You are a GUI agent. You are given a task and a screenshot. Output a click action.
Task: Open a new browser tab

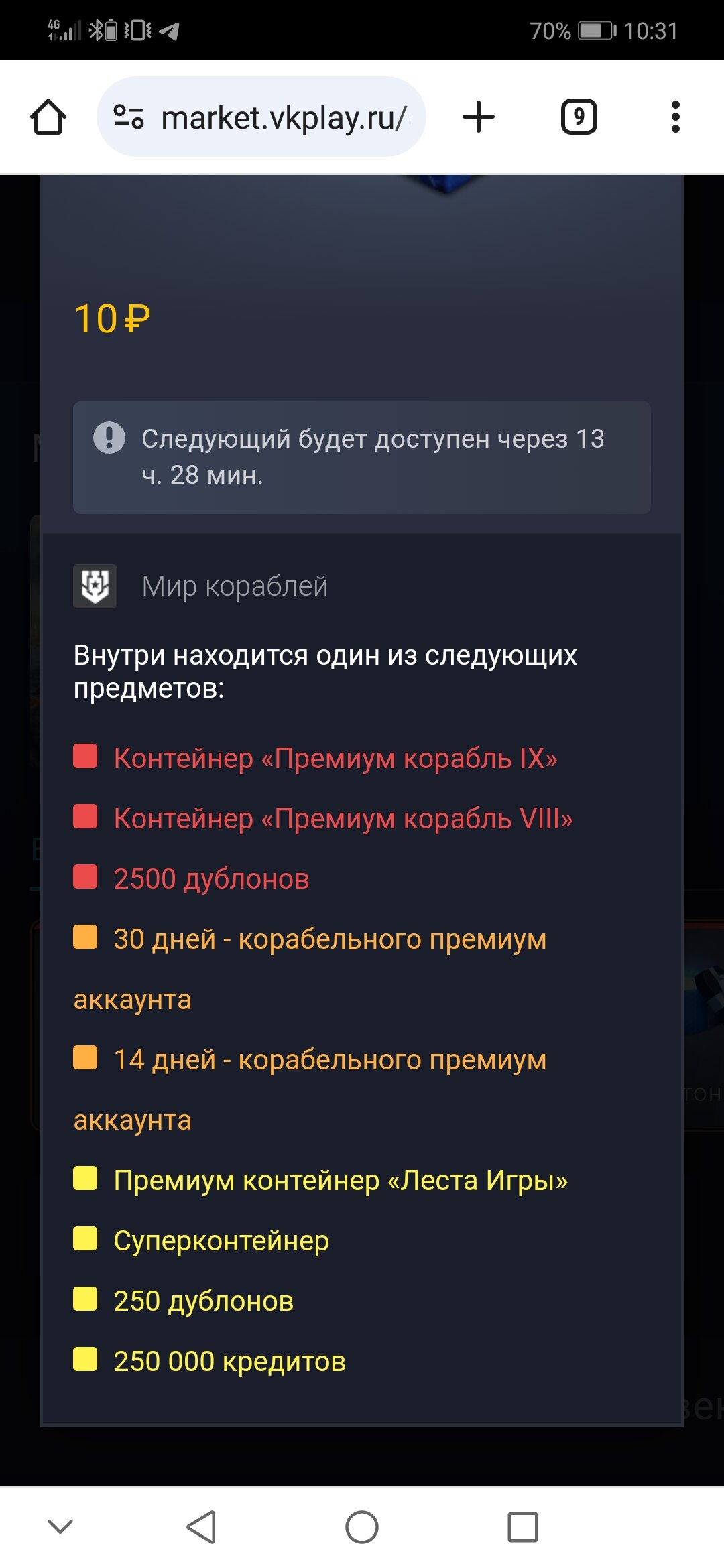pyautogui.click(x=479, y=117)
